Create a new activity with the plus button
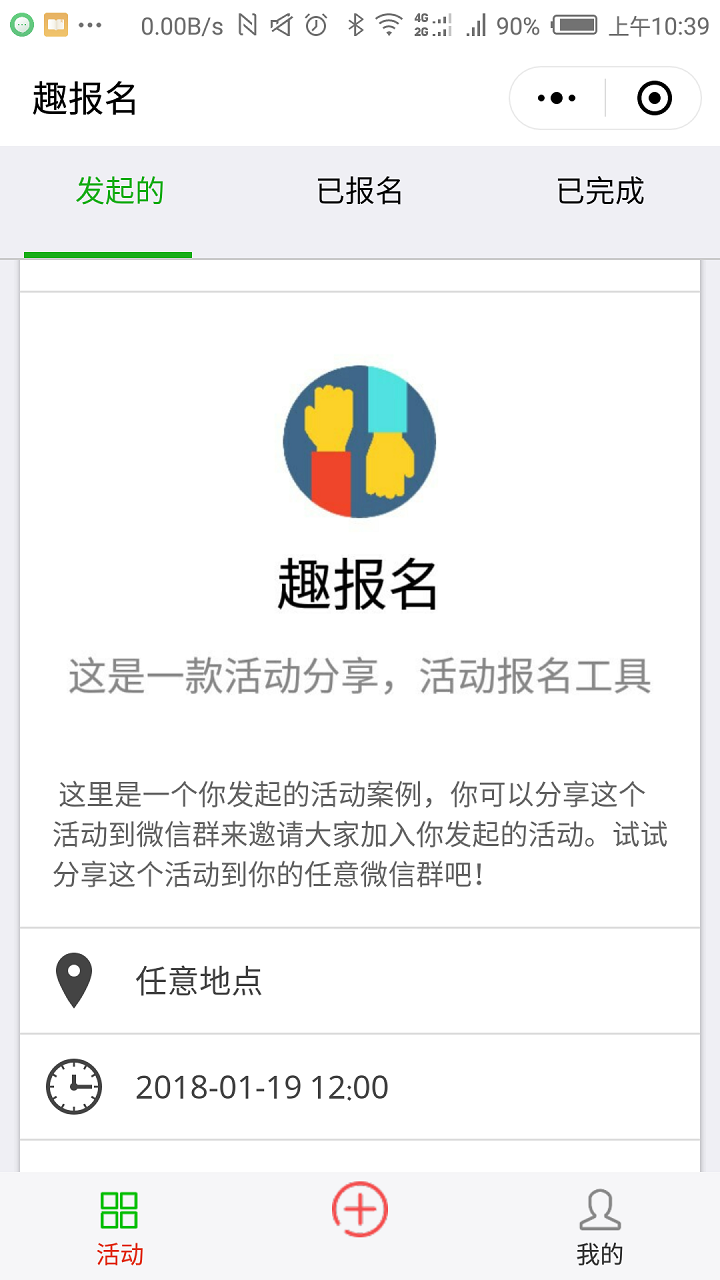Viewport: 720px width, 1280px height. [360, 1209]
